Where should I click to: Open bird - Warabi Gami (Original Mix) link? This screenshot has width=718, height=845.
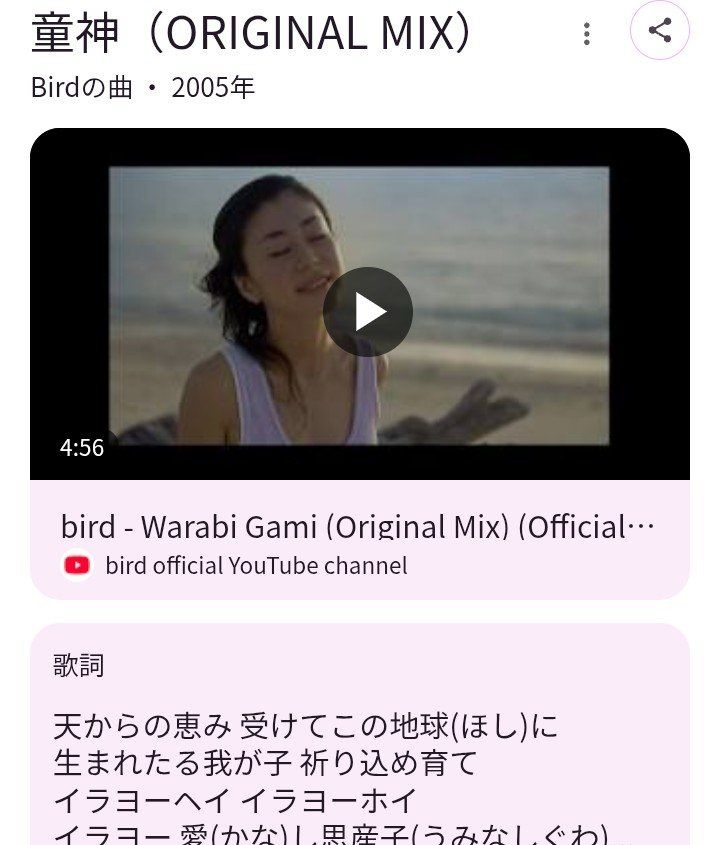pyautogui.click(x=358, y=526)
